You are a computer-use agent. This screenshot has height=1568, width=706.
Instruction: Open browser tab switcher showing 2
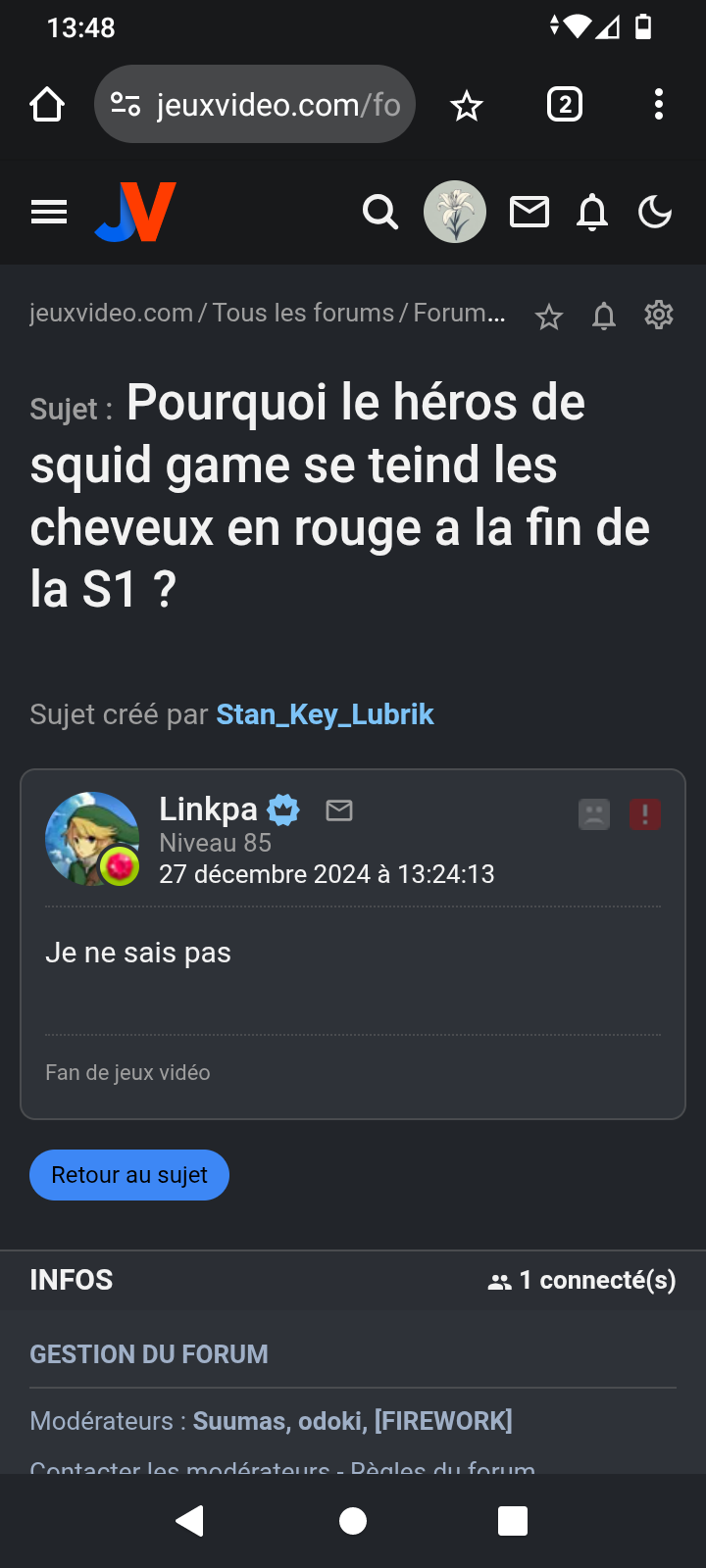click(x=565, y=104)
